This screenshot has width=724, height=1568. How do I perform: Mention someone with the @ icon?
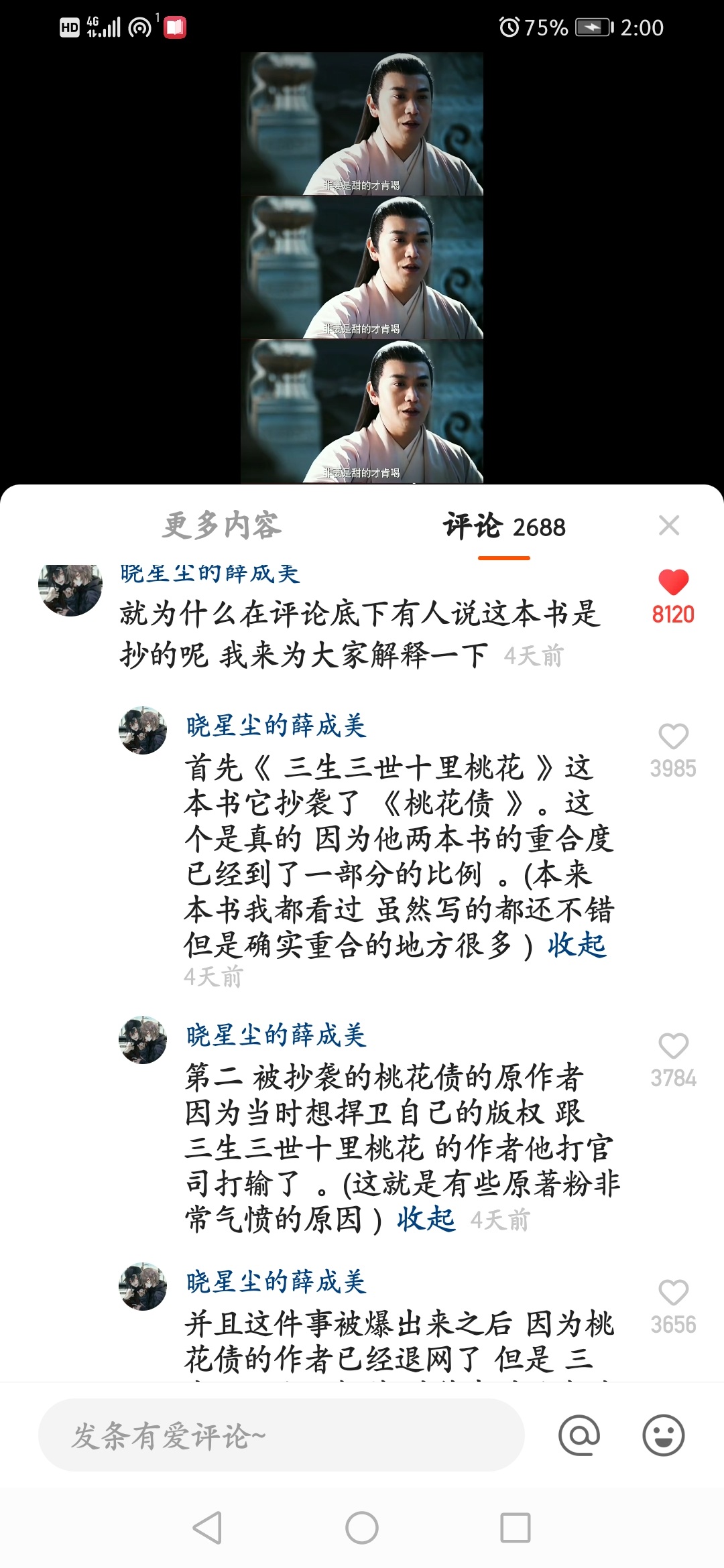point(579,1435)
